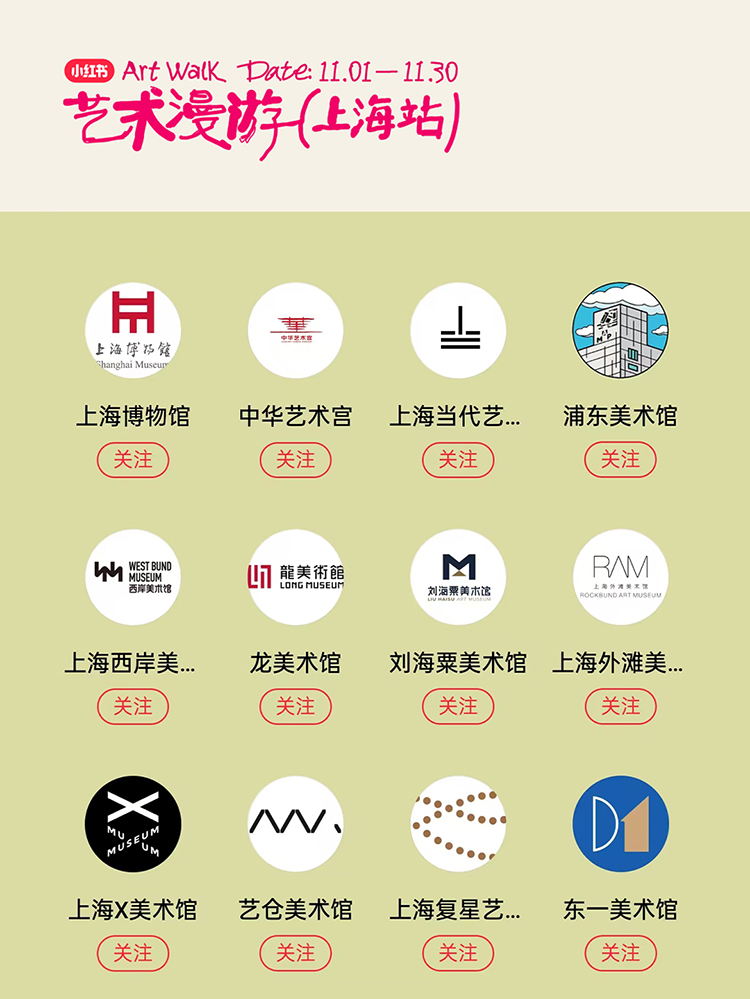Viewport: 750px width, 999px height.
Task: View the West Bund Museum profile
Action: [133, 577]
